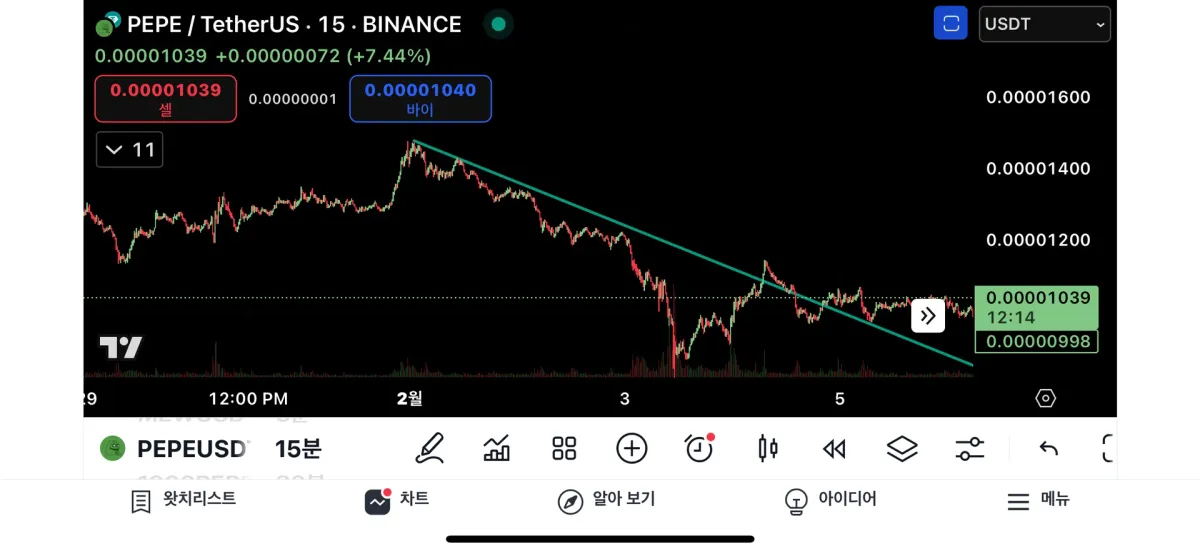This screenshot has height=554, width=1200.
Task: Tap the red 셀 sell price button
Action: [x=166, y=99]
